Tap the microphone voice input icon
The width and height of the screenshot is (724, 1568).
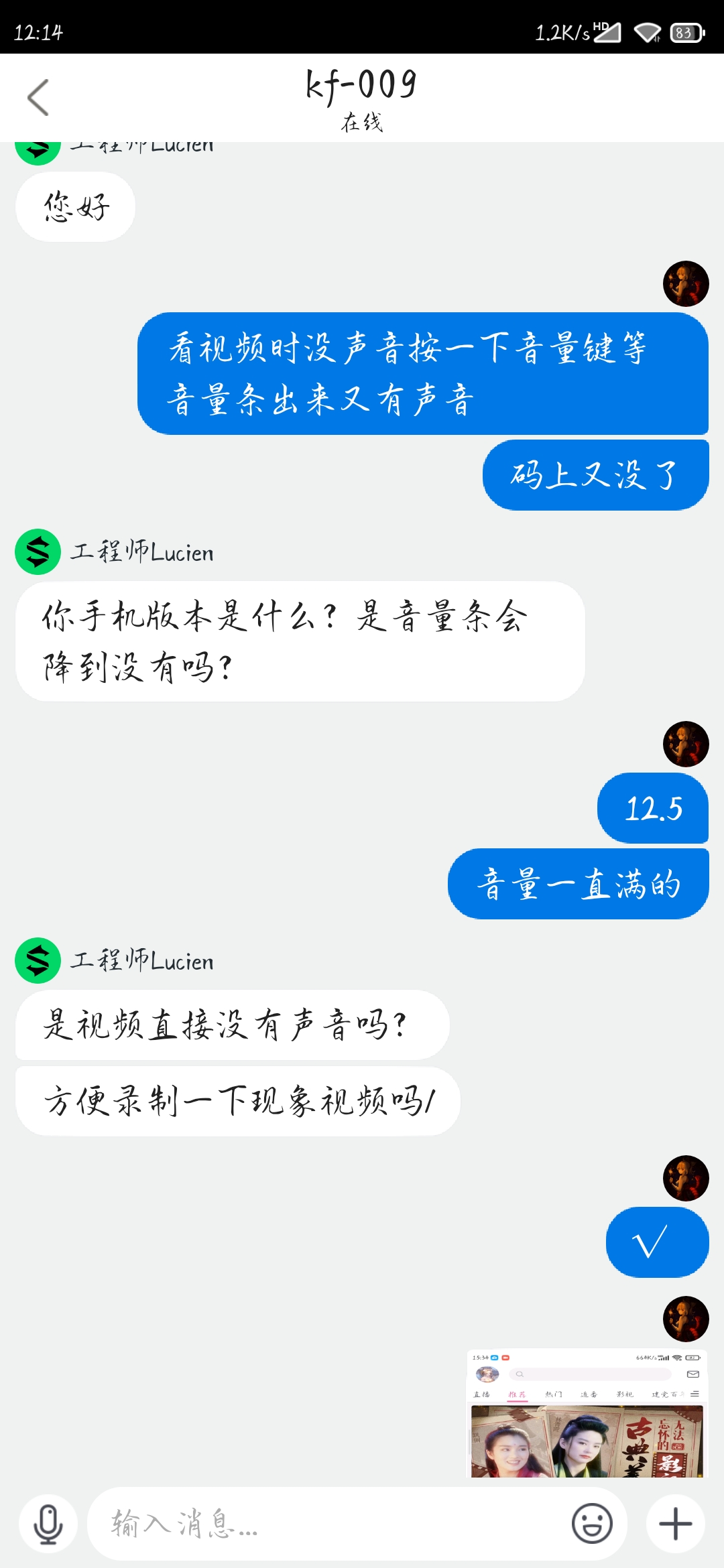(48, 1524)
